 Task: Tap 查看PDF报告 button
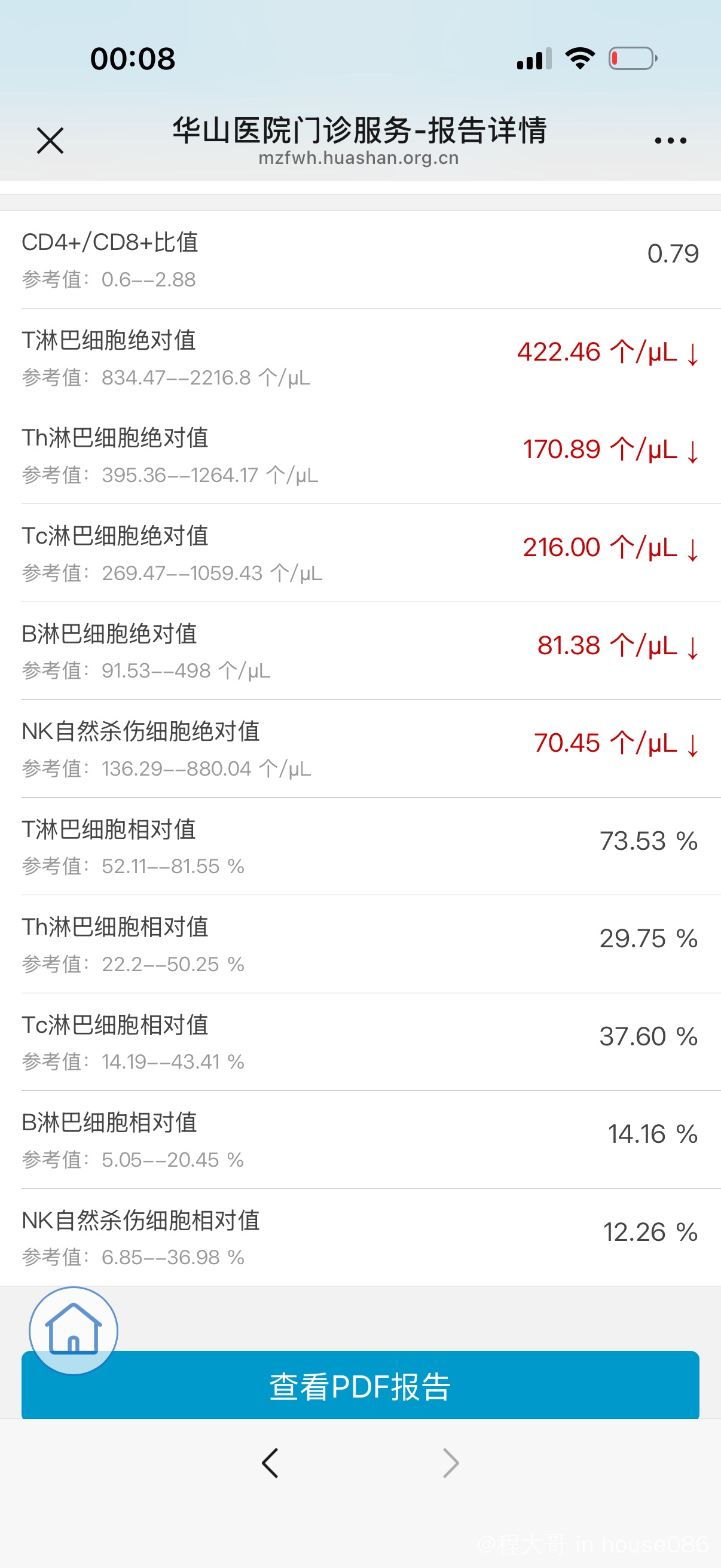tap(360, 1387)
